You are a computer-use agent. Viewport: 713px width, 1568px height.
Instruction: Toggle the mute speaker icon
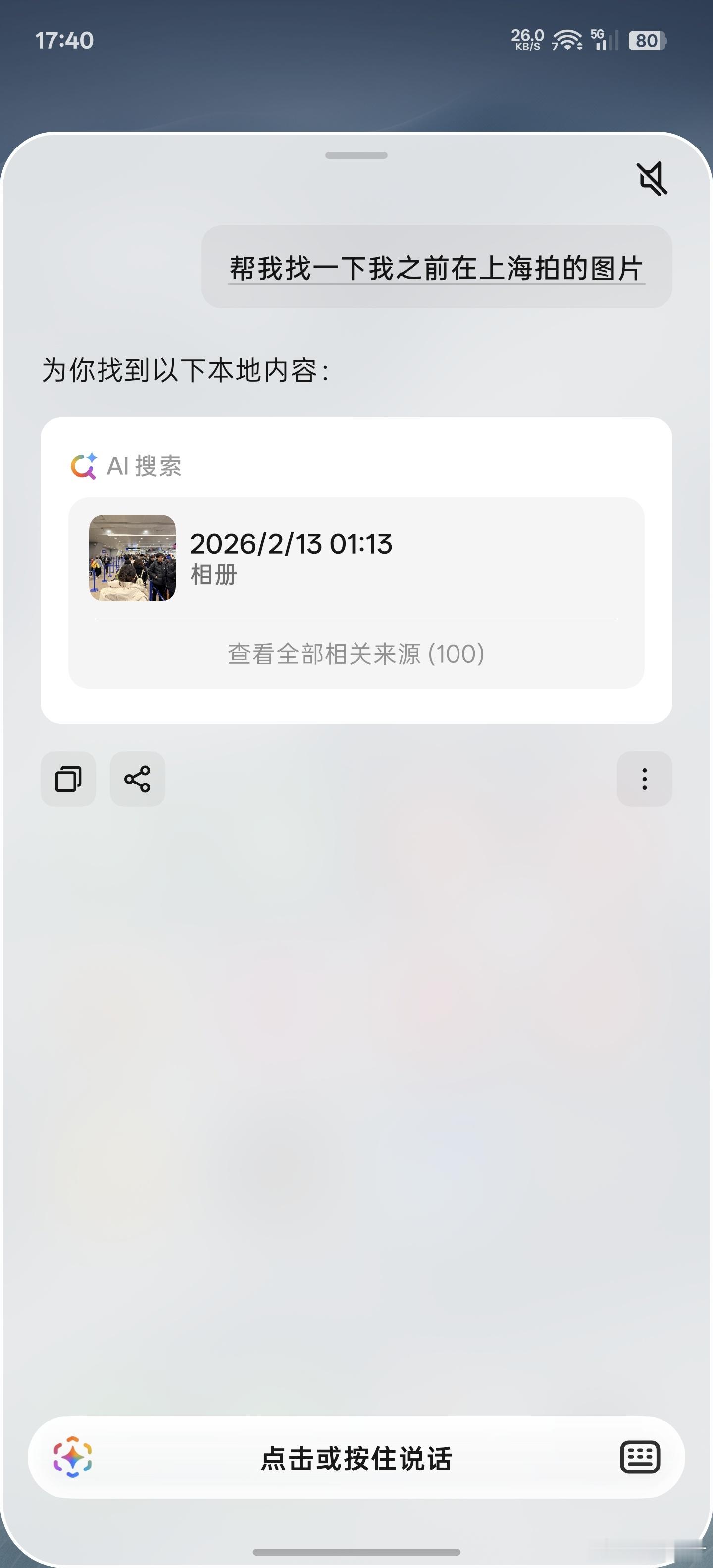(652, 179)
